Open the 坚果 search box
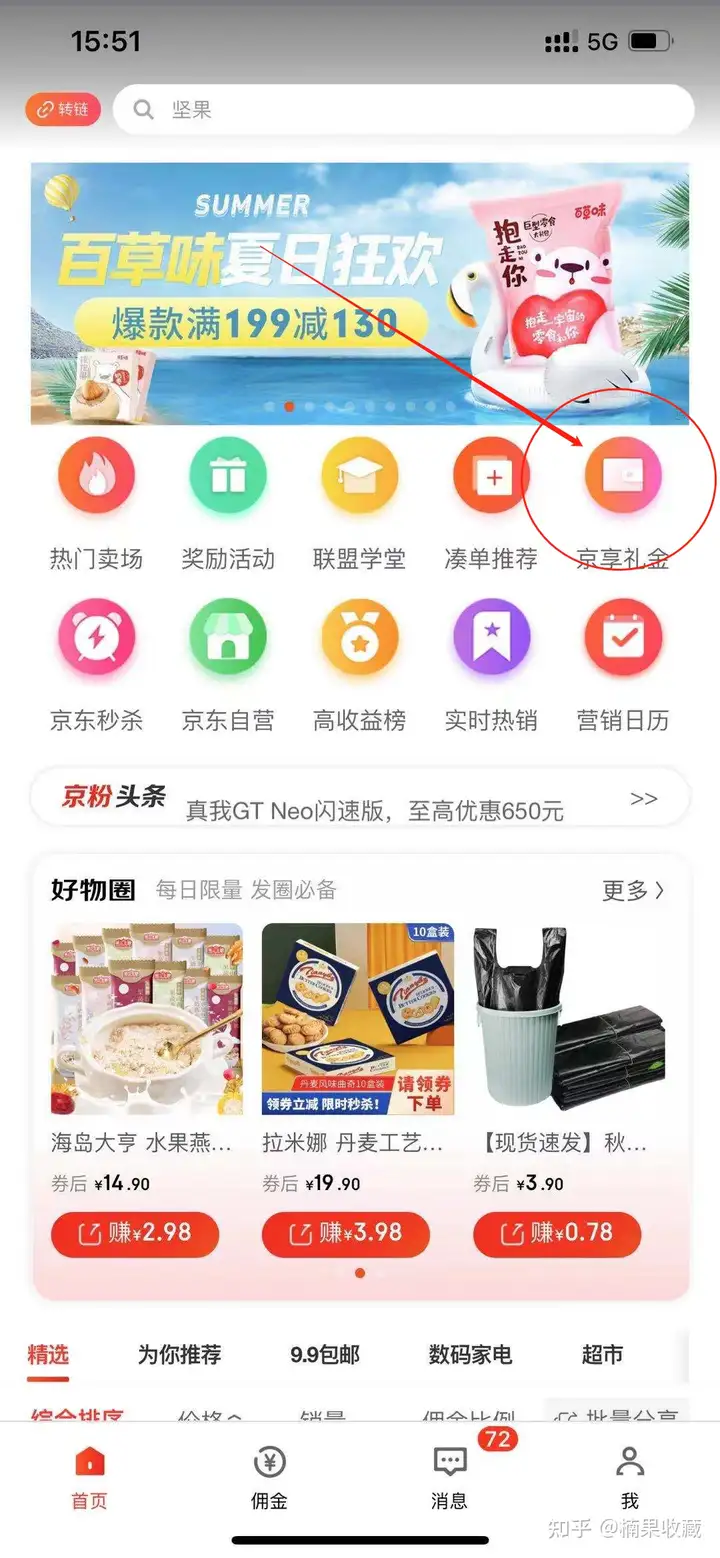 (x=403, y=110)
